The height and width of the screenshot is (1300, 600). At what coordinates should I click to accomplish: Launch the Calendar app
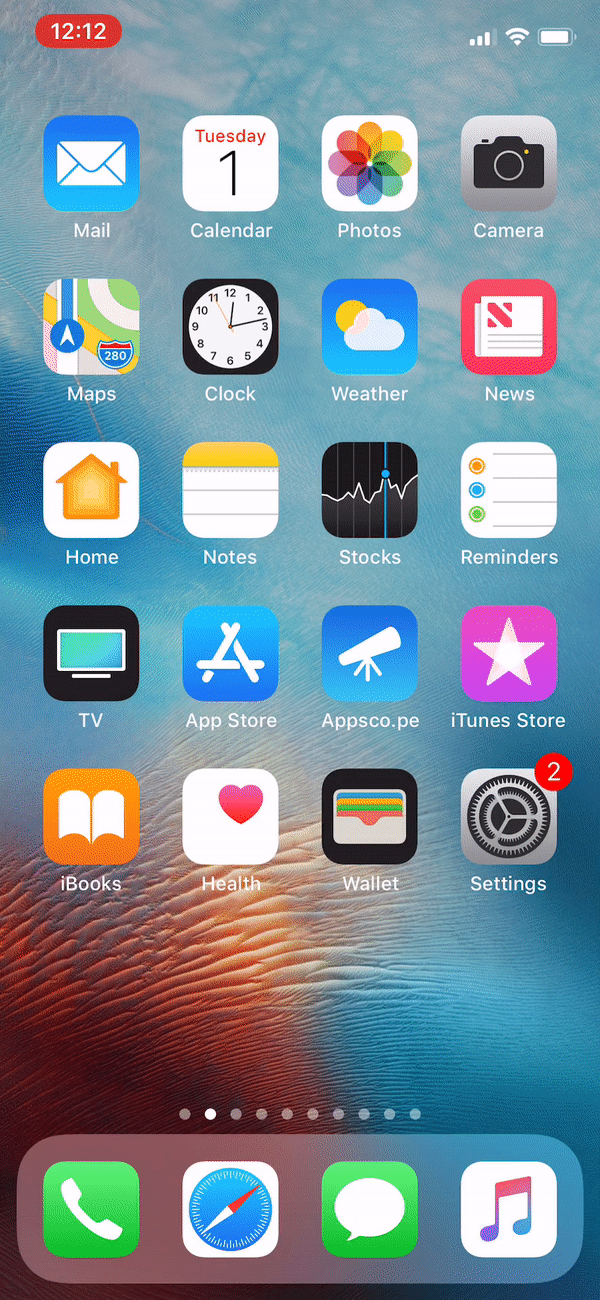(x=230, y=163)
